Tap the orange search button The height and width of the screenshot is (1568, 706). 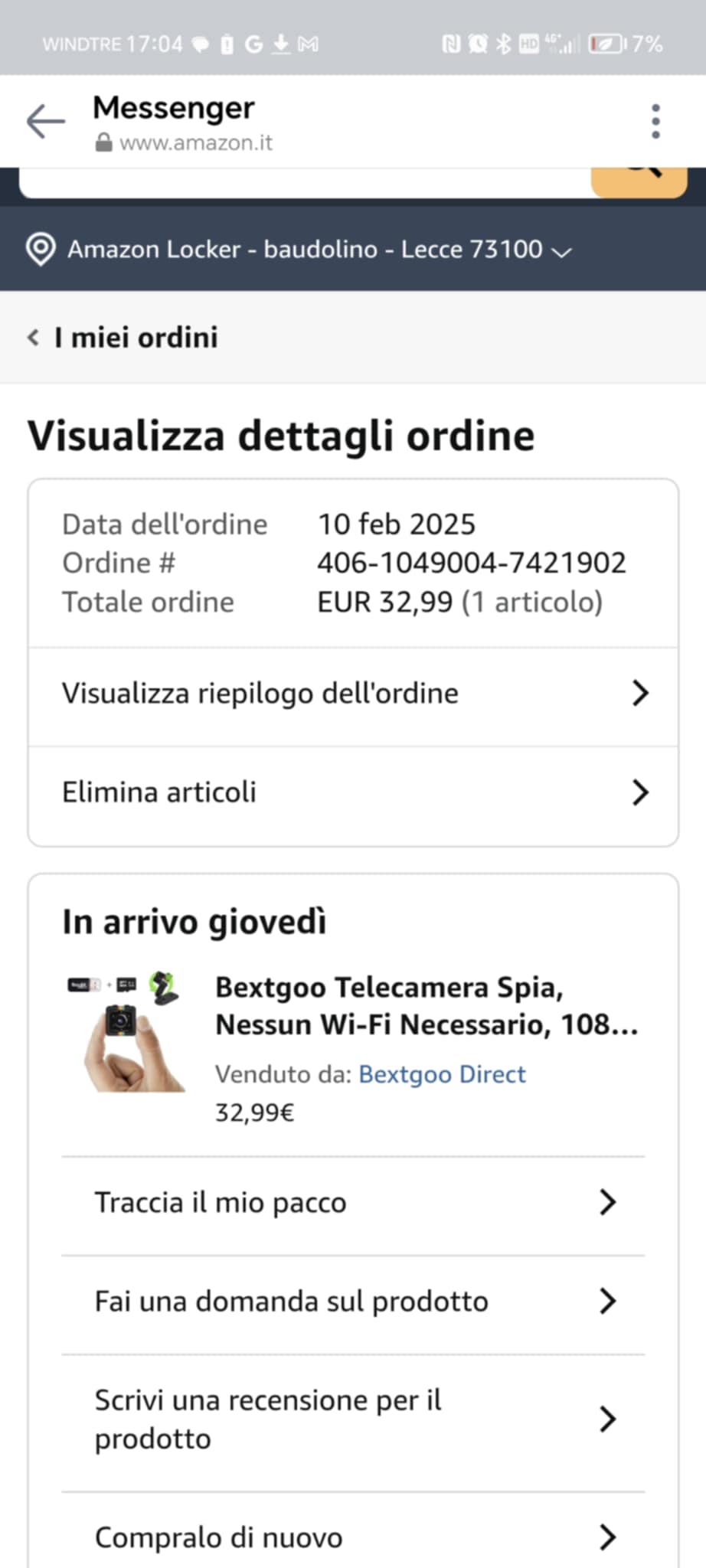click(639, 181)
